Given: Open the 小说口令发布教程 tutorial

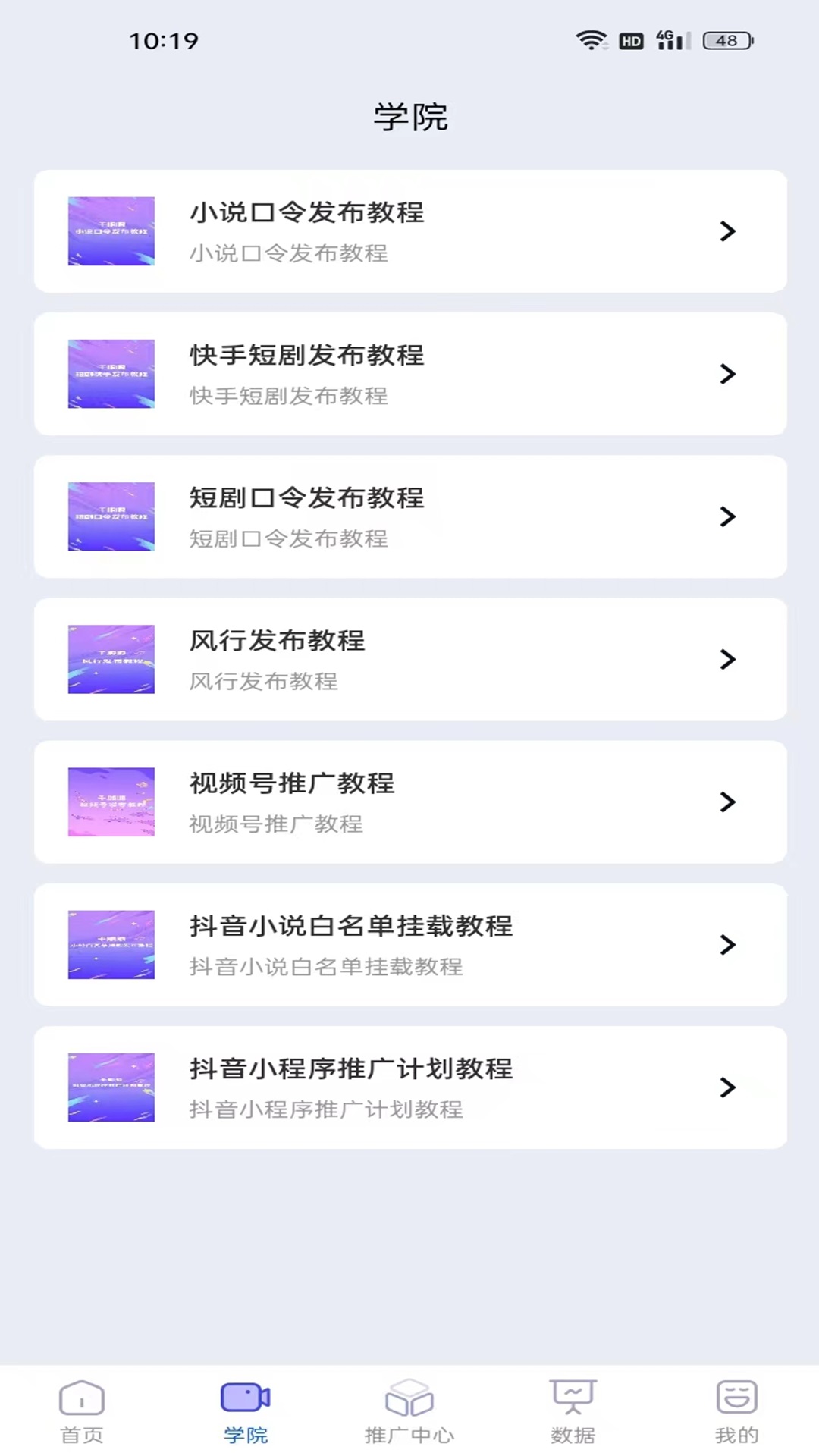Looking at the screenshot, I should (409, 231).
